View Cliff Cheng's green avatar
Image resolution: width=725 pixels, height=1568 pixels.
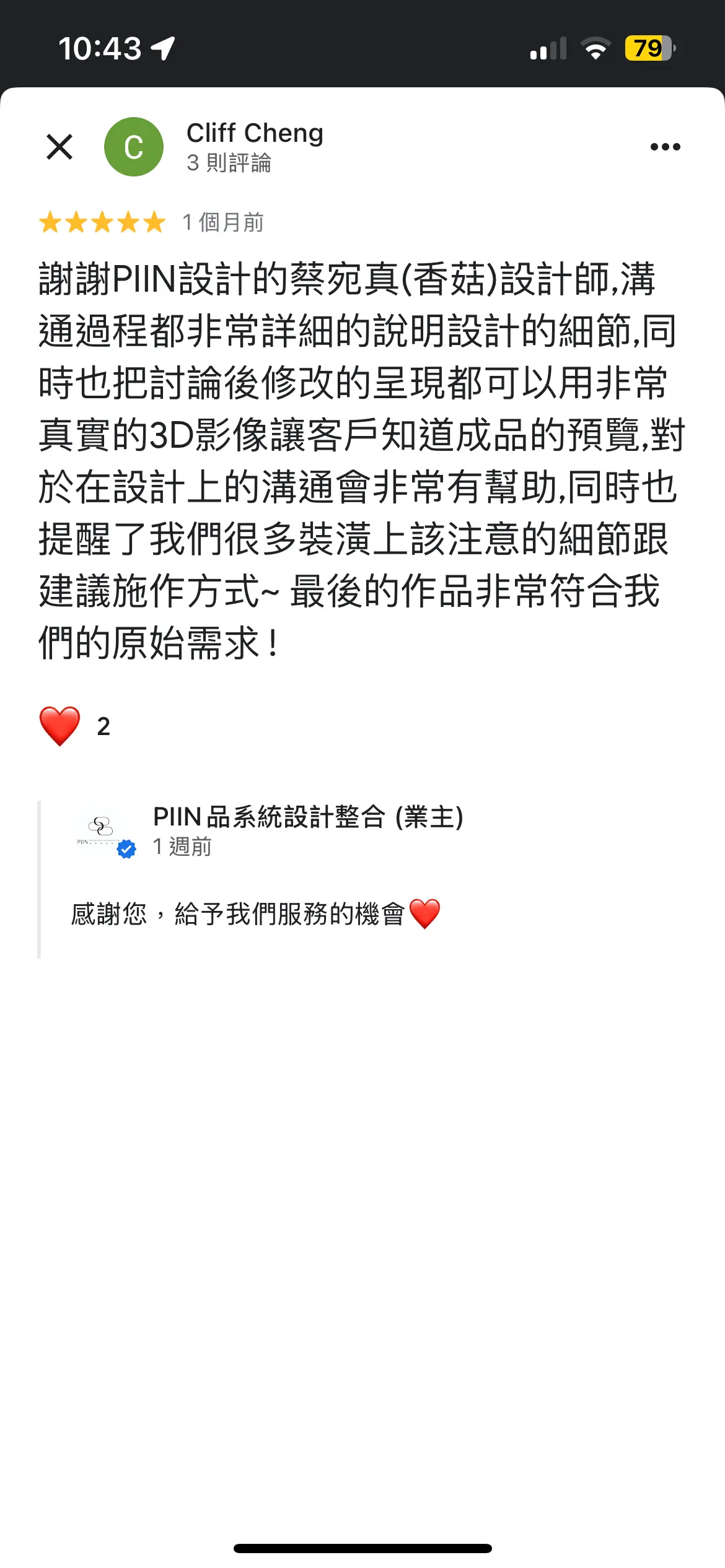tap(134, 147)
